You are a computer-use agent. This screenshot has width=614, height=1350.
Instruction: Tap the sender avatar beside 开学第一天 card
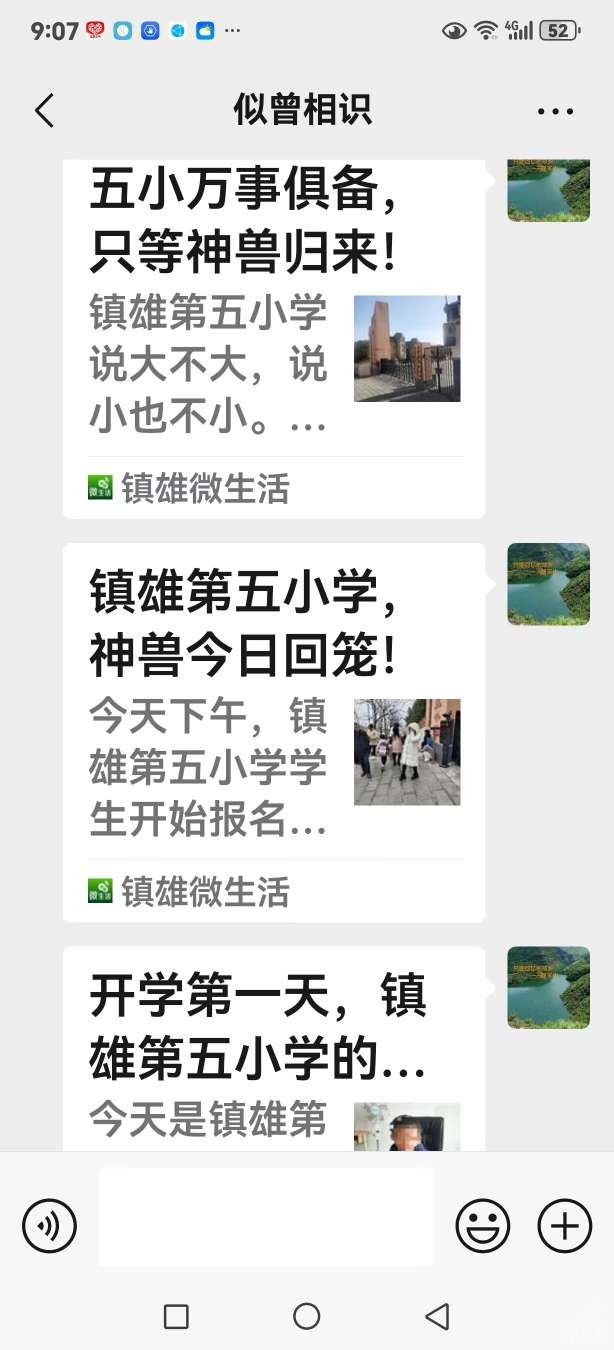coord(548,988)
